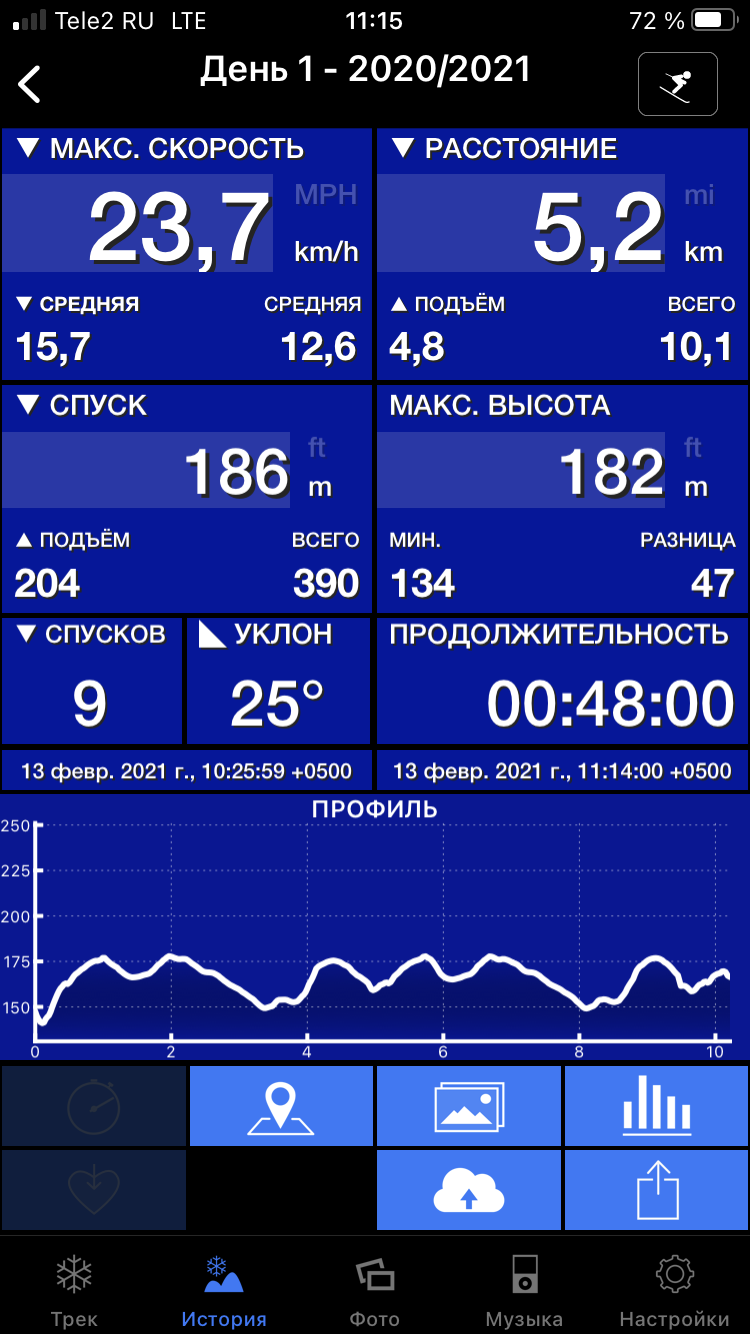Screen dimensions: 750x1334
Task: Share this ski day record
Action: click(x=656, y=1190)
